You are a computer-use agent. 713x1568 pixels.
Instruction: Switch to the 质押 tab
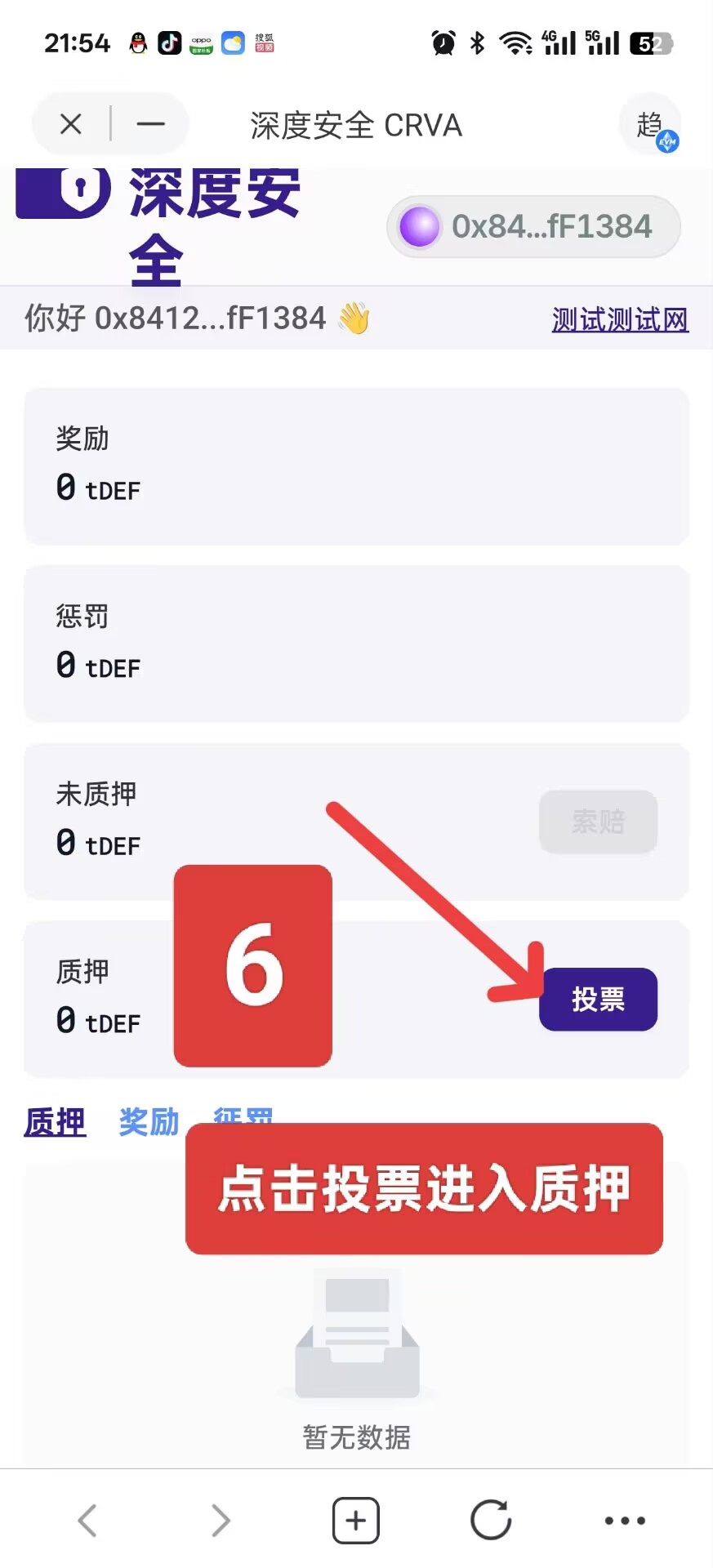pos(55,1122)
